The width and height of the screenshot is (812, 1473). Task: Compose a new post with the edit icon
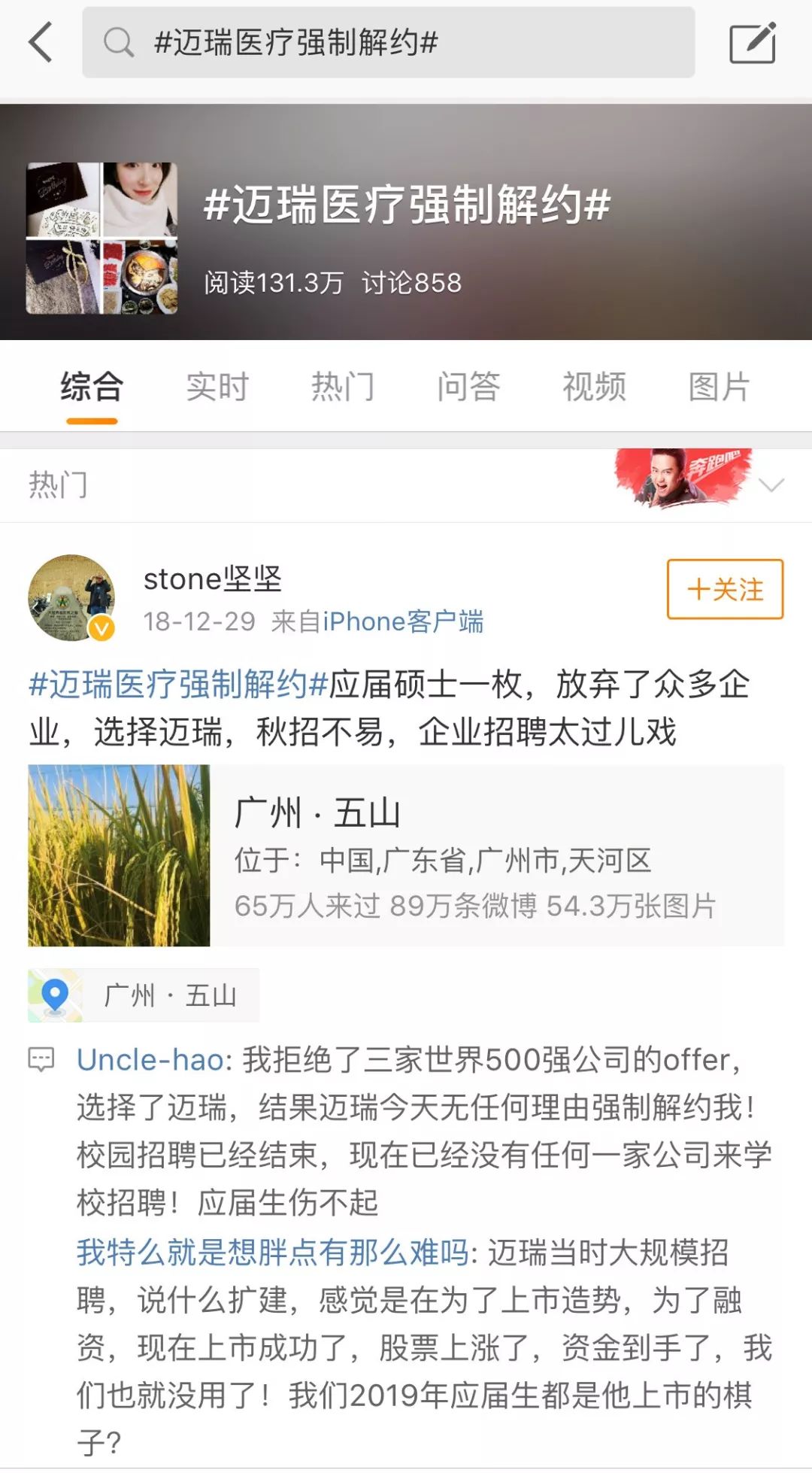[752, 43]
